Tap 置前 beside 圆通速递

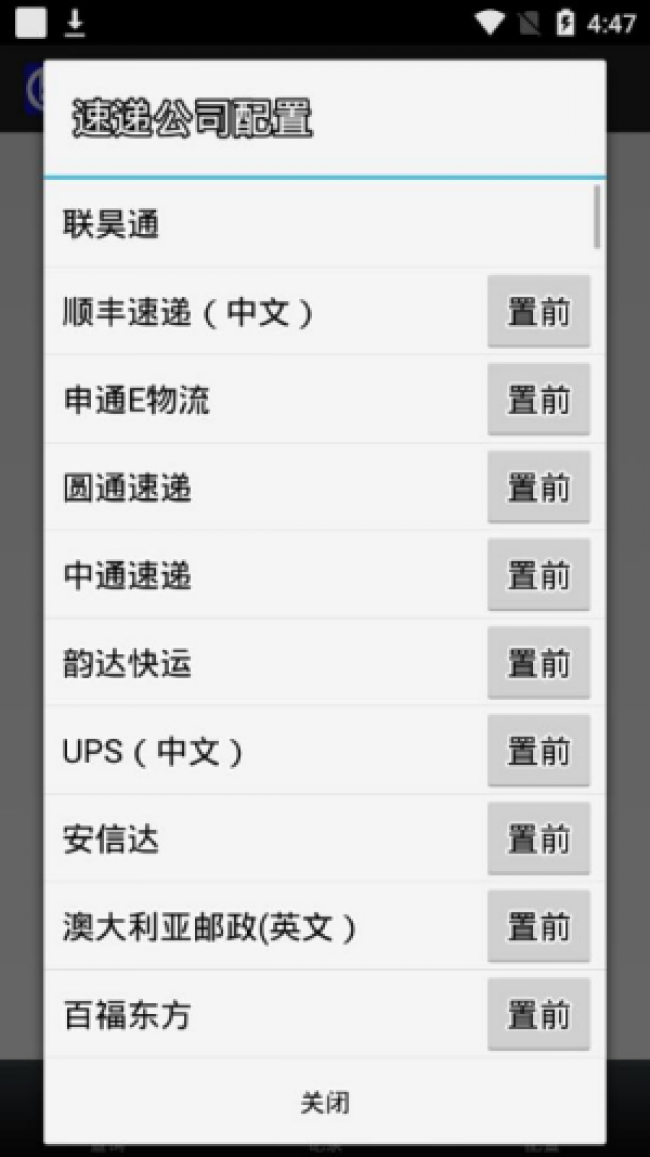[x=538, y=488]
